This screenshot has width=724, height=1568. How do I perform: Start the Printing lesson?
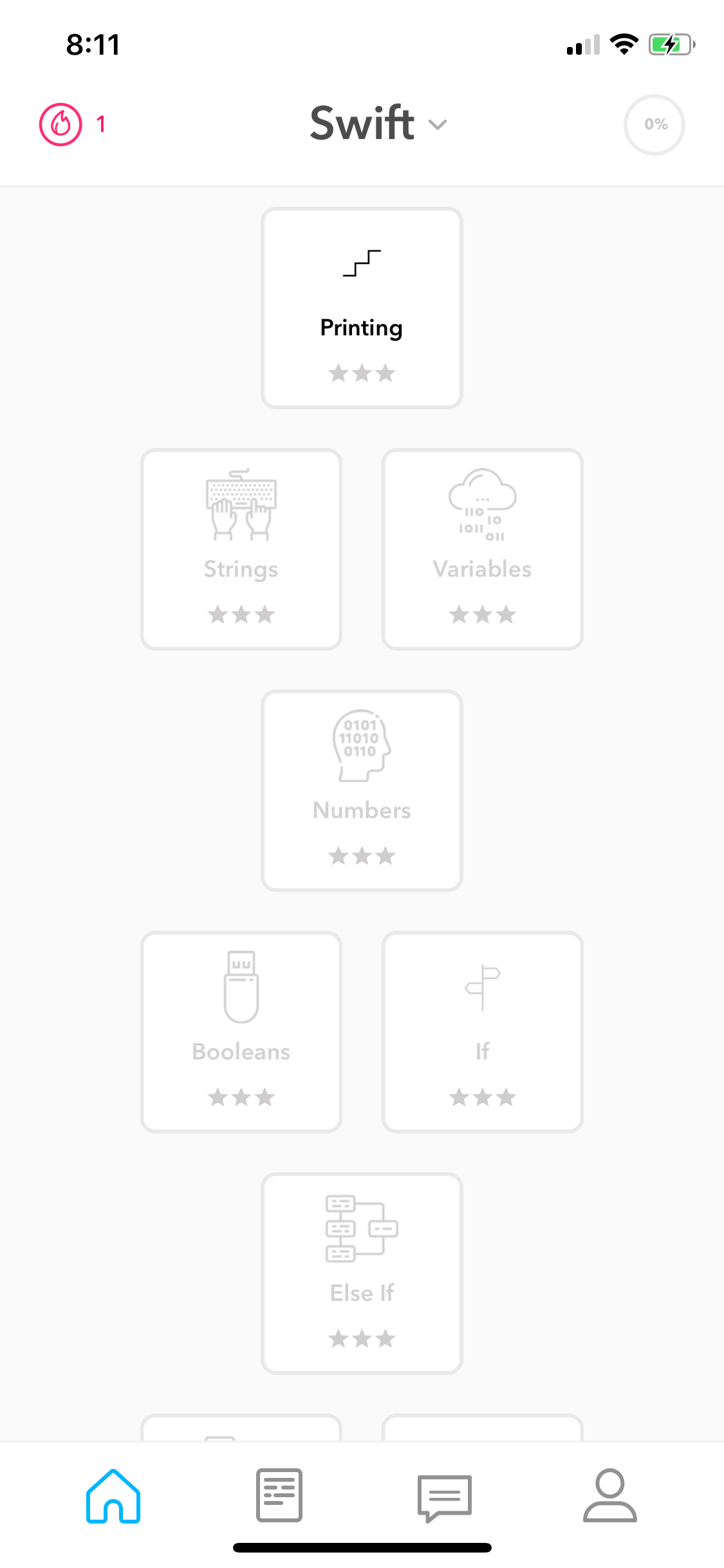click(362, 308)
